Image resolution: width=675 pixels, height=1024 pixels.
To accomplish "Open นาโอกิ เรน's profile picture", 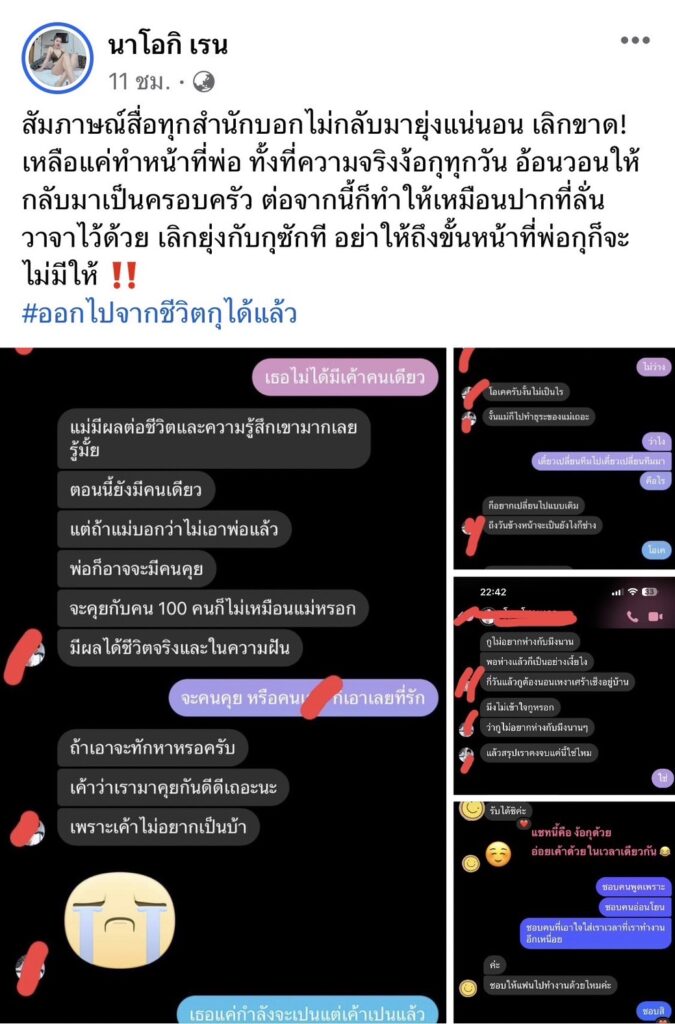I will [x=57, y=58].
